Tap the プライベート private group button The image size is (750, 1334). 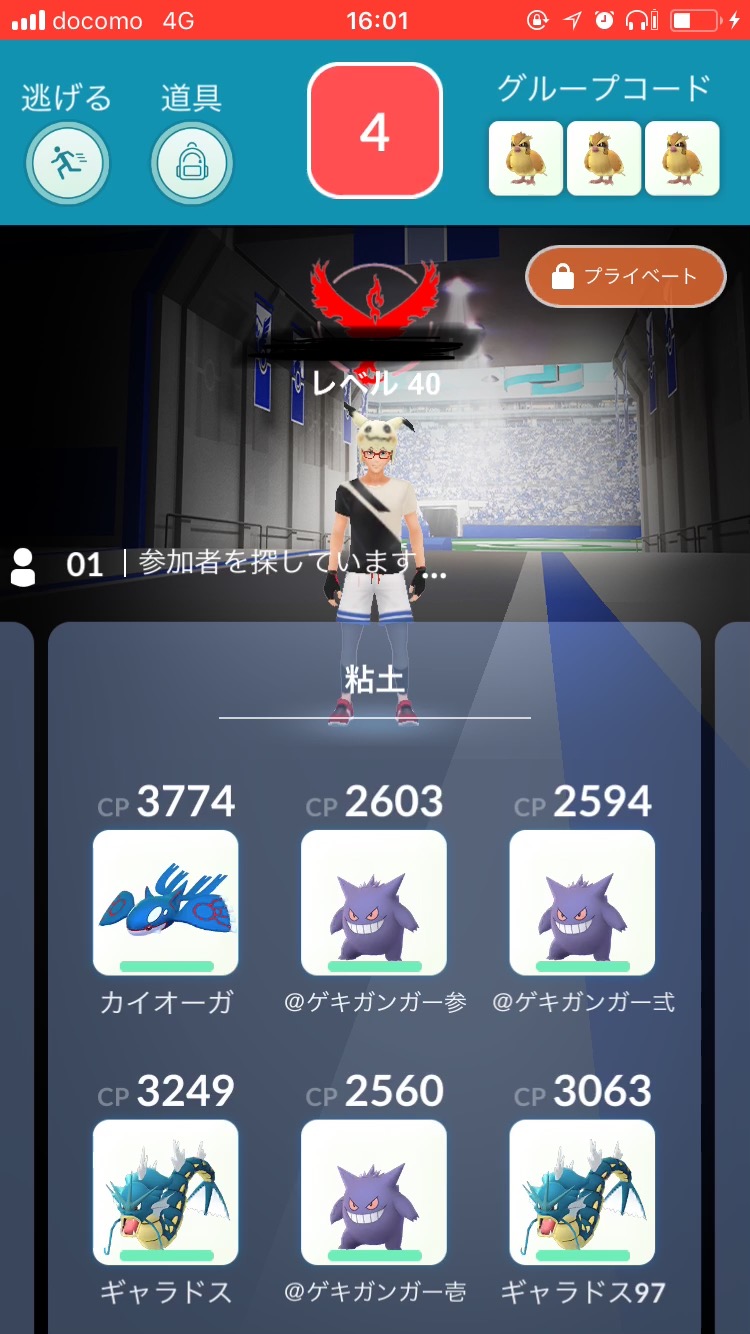pyautogui.click(x=625, y=276)
